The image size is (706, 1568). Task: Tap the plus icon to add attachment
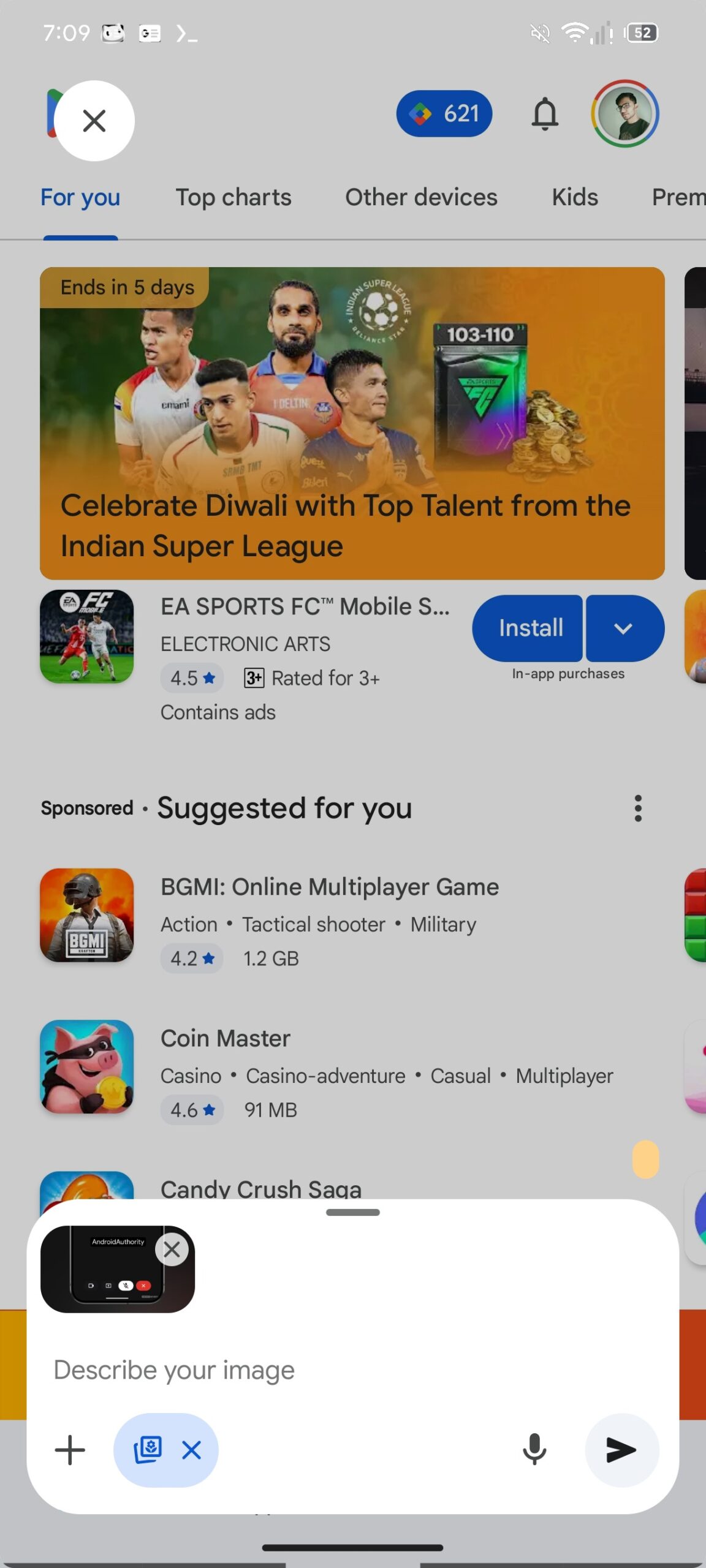tap(70, 1450)
